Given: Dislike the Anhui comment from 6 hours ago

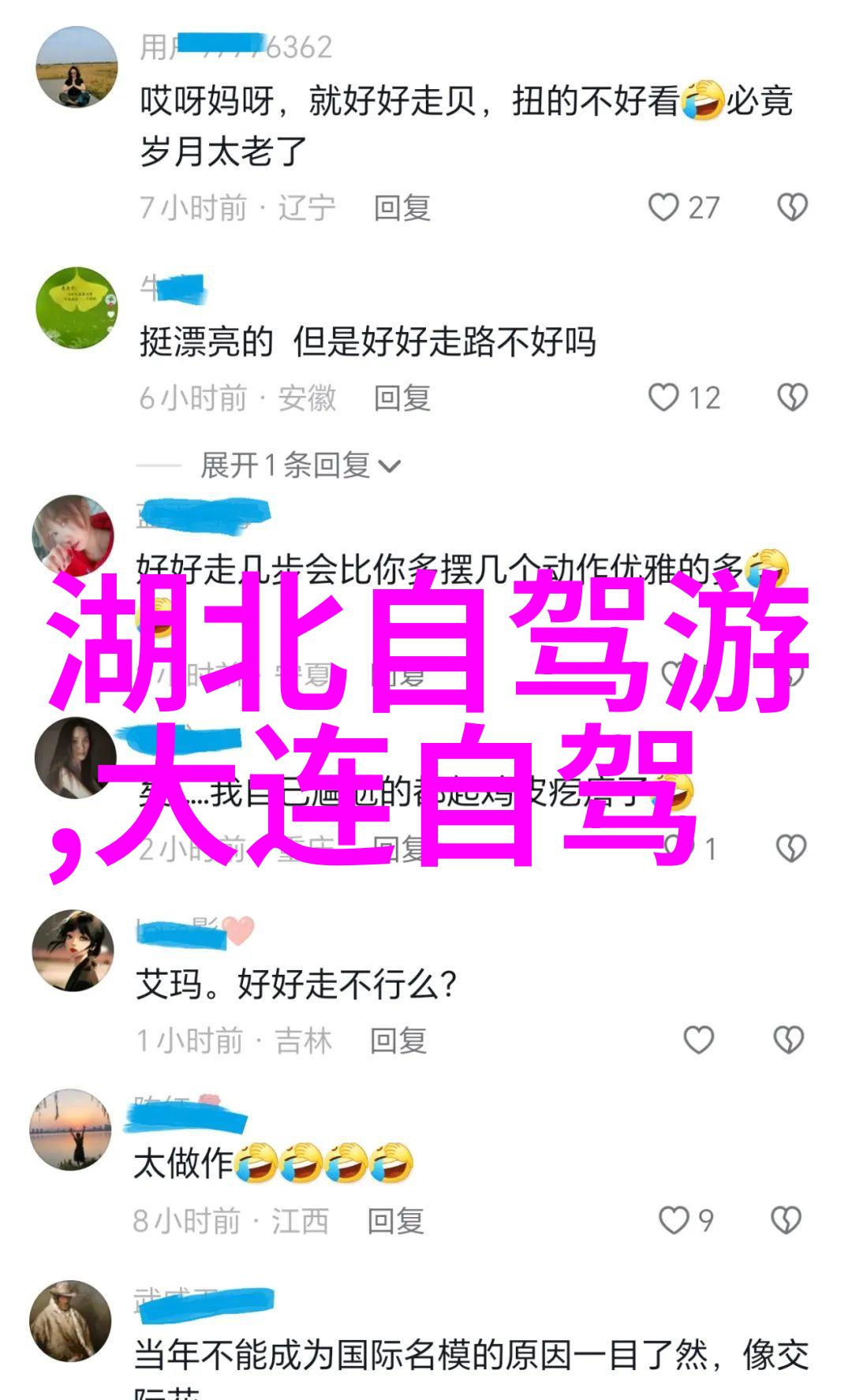Looking at the screenshot, I should tap(792, 398).
